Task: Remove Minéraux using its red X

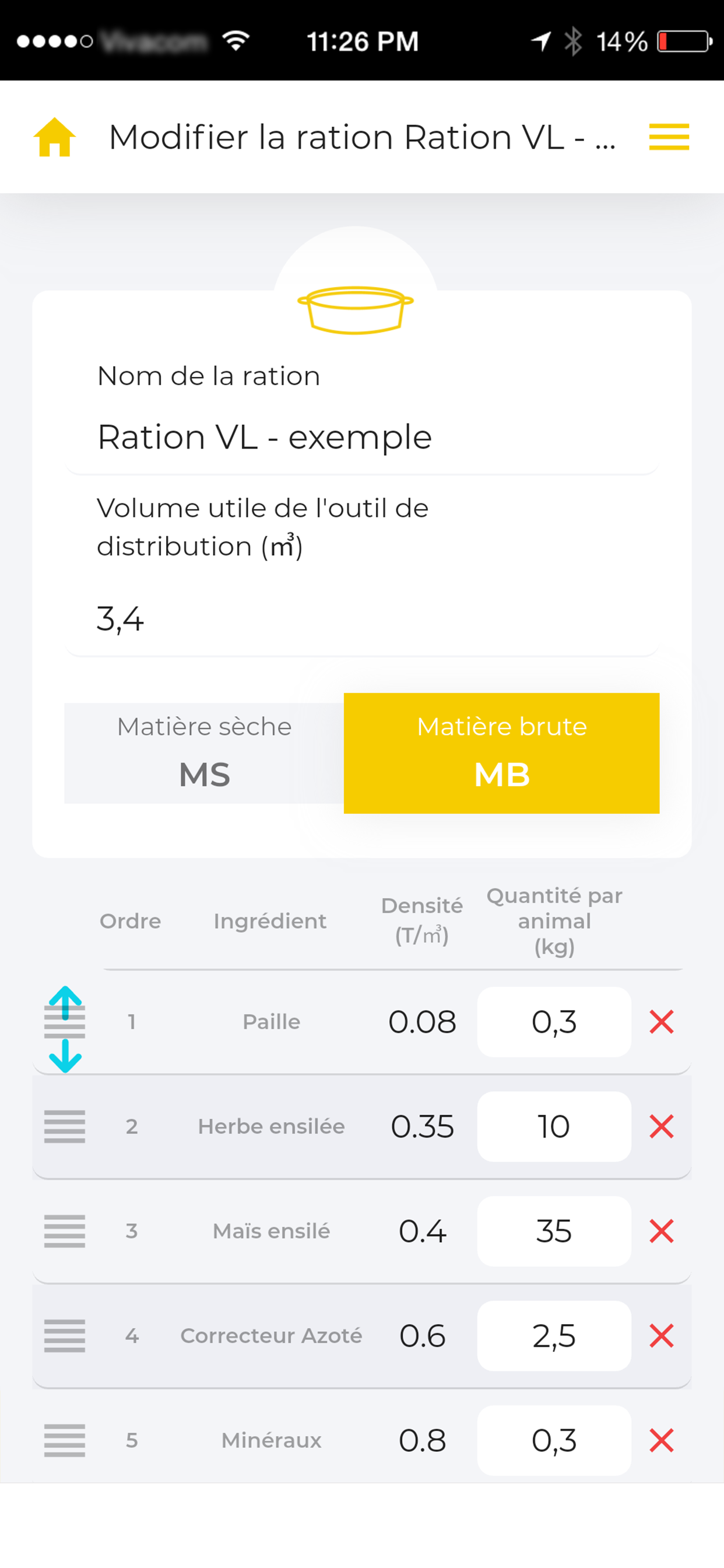Action: point(661,1441)
